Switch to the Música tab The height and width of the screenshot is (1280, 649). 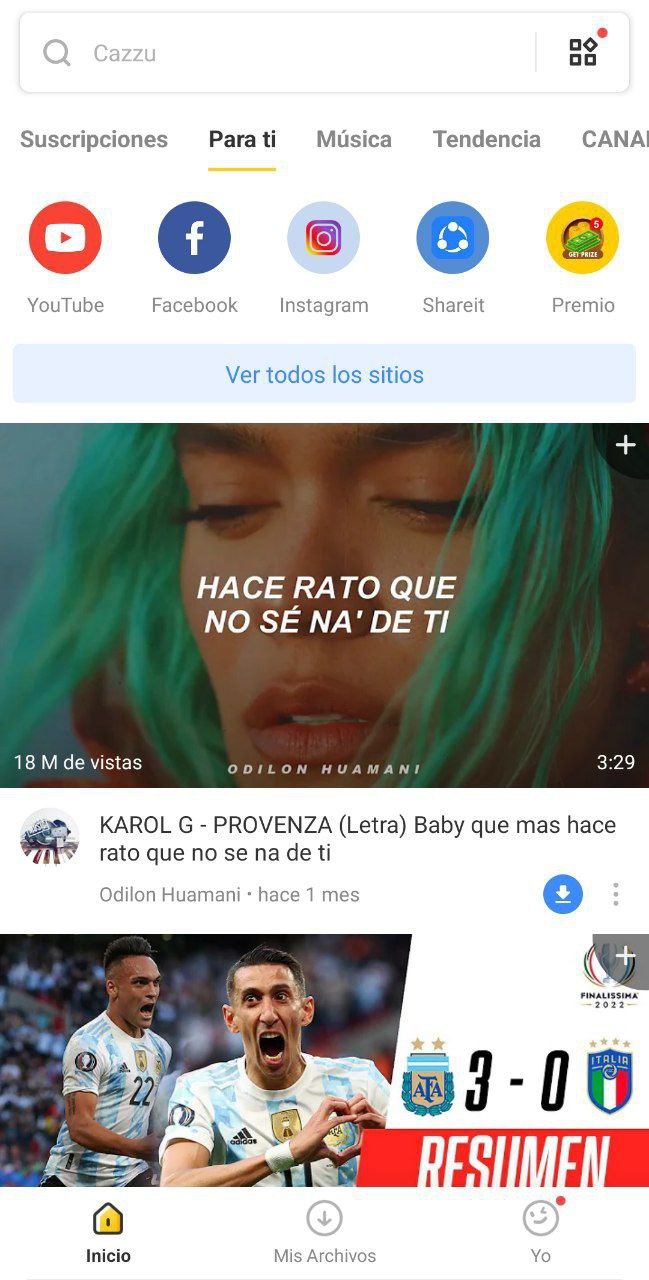354,139
